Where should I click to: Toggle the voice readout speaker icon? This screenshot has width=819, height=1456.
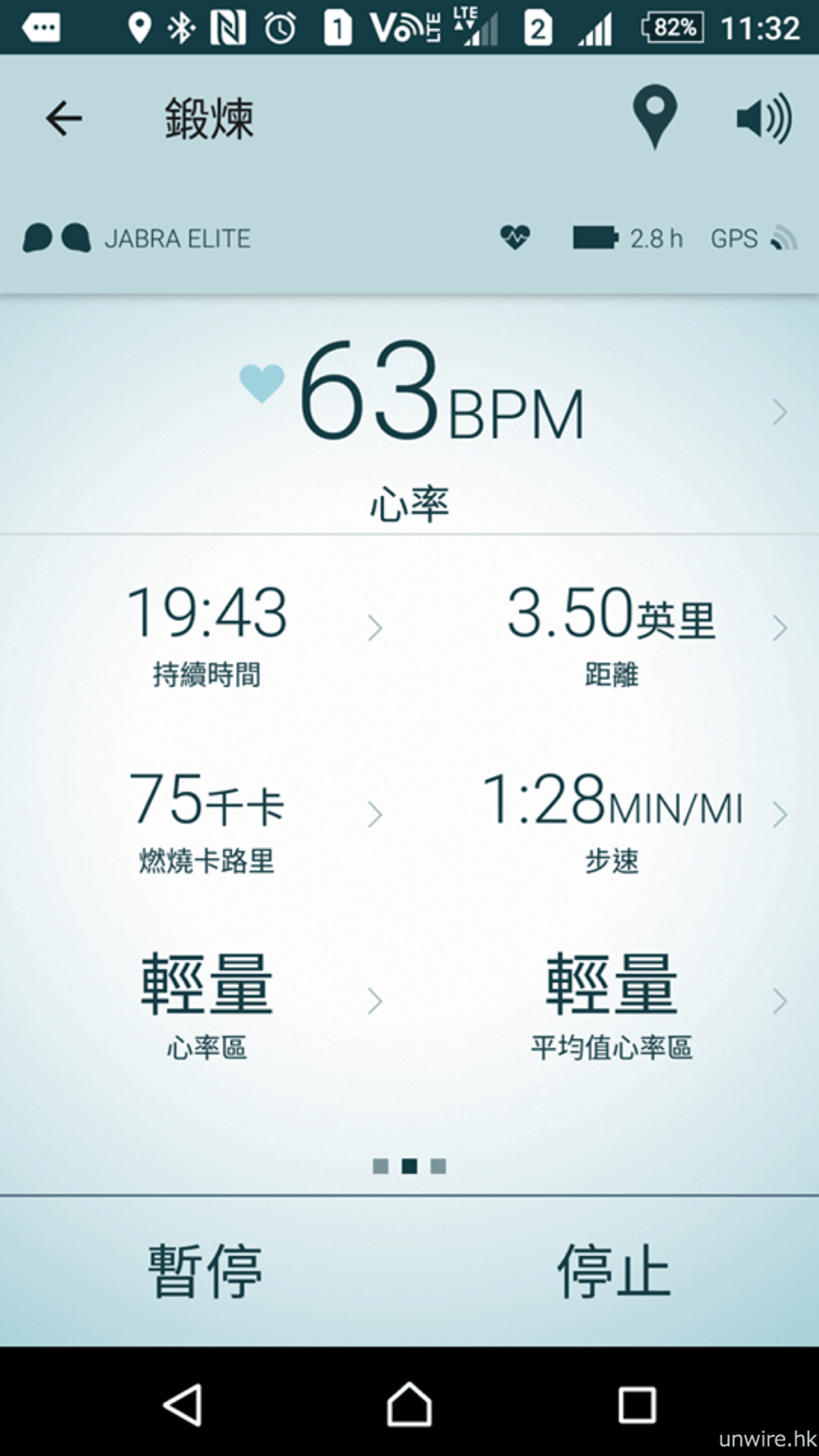(763, 118)
